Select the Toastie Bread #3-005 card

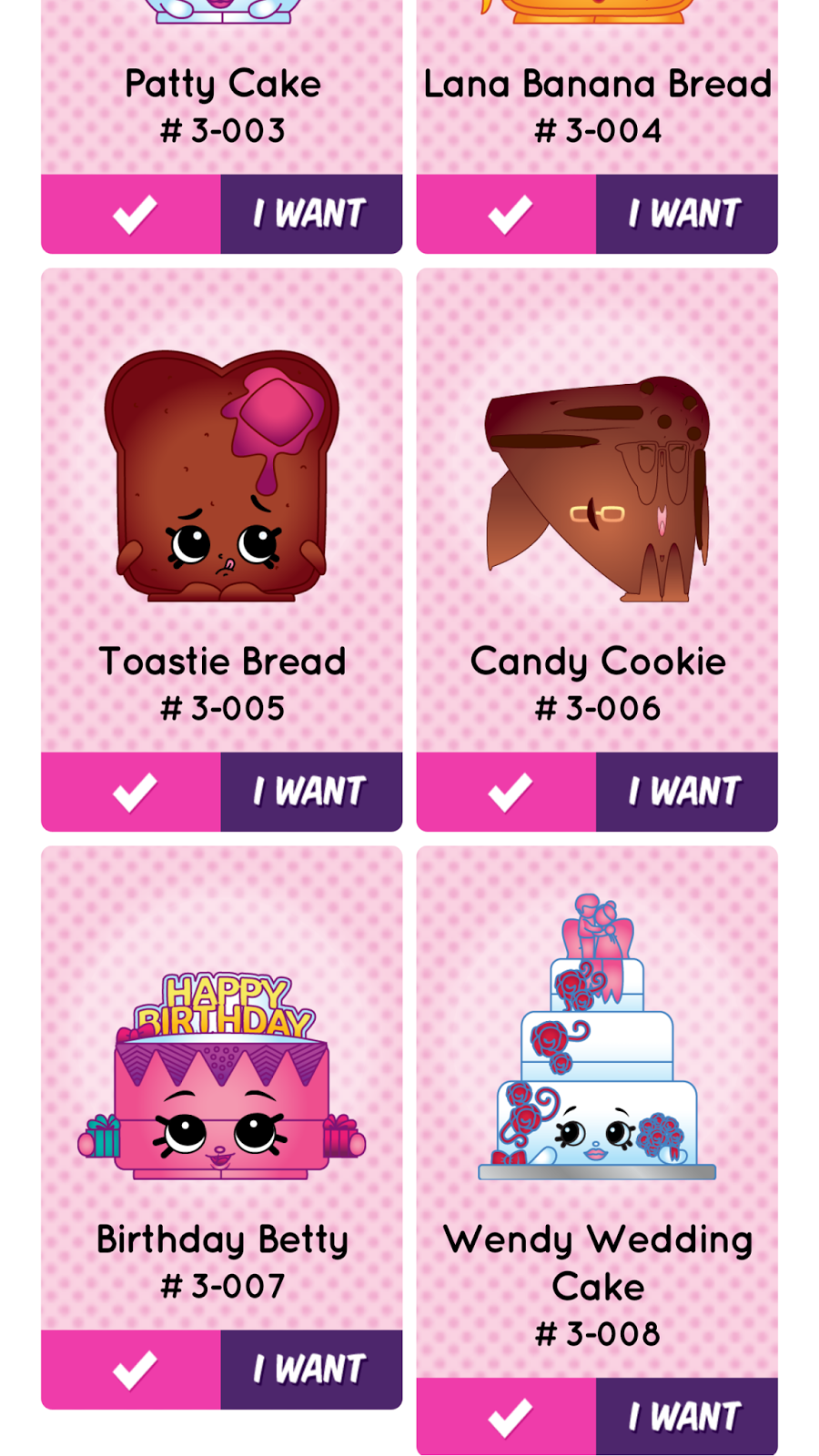tap(221, 546)
